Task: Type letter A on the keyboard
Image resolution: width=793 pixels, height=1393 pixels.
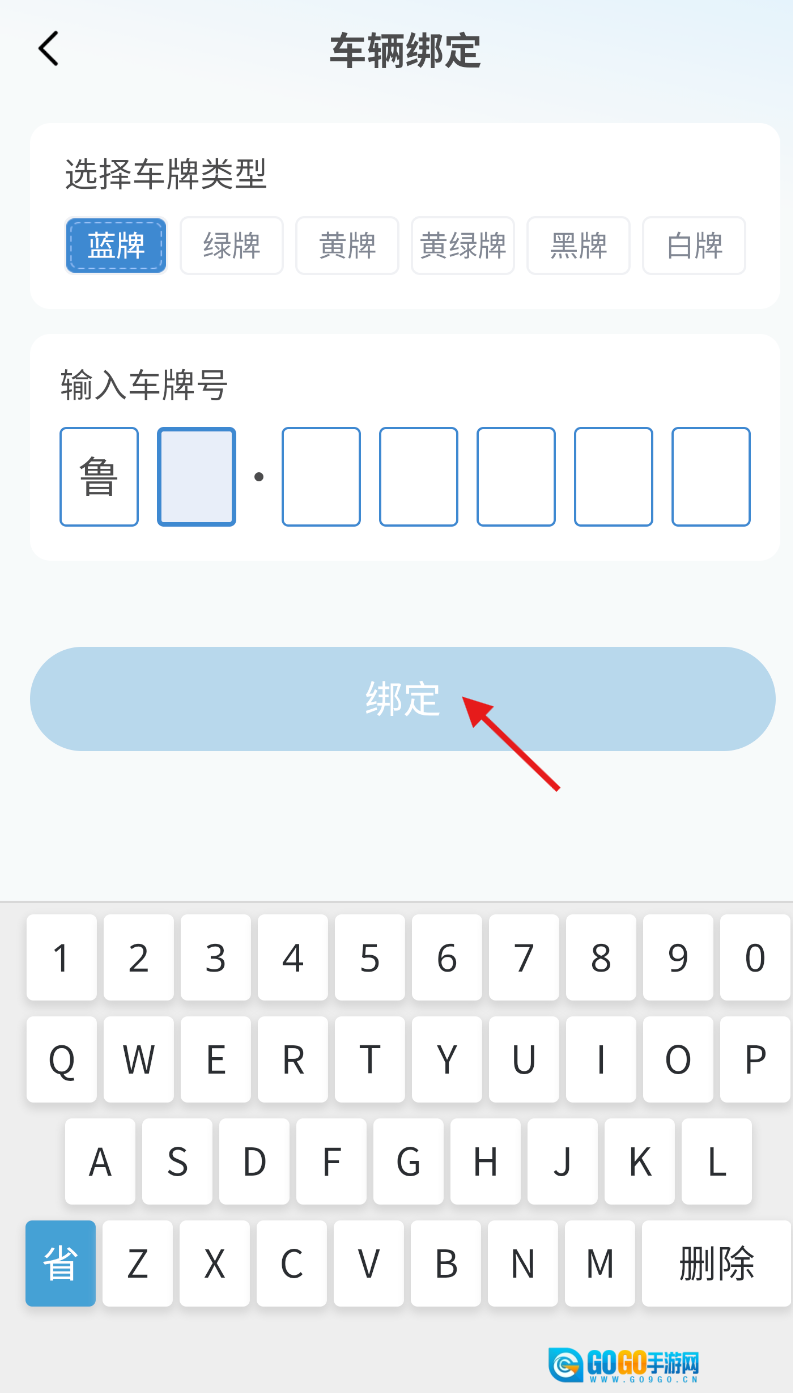Action: tap(100, 1161)
